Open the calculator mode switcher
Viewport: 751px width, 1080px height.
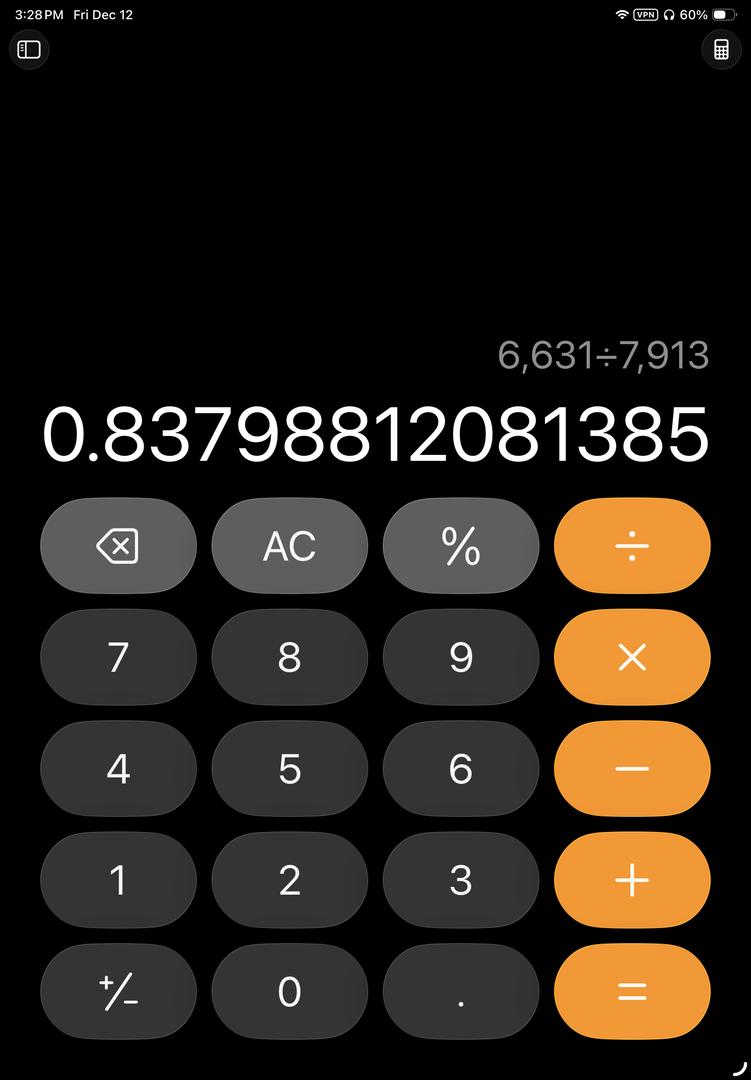(720, 49)
